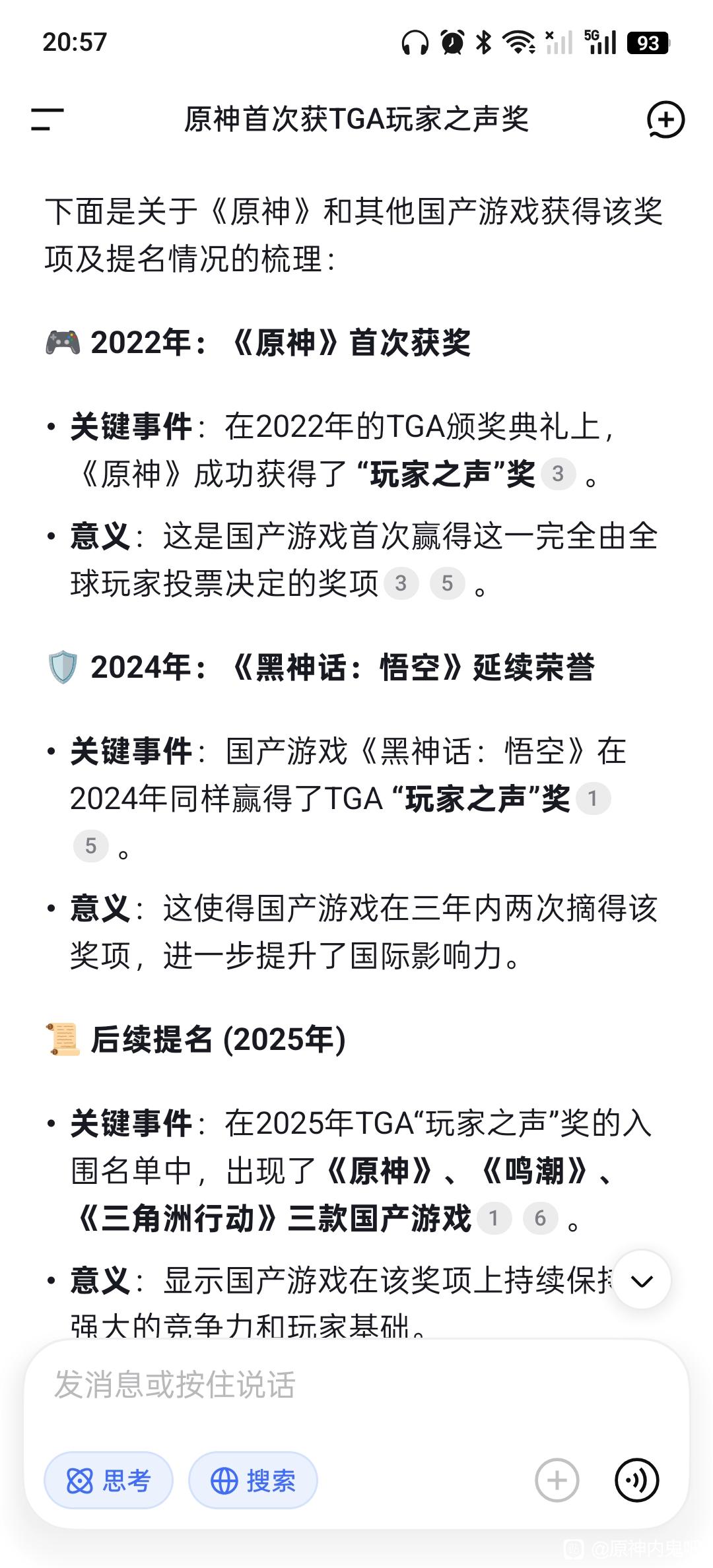Start voice input
Image resolution: width=713 pixels, height=1568 pixels.
coord(636,1480)
